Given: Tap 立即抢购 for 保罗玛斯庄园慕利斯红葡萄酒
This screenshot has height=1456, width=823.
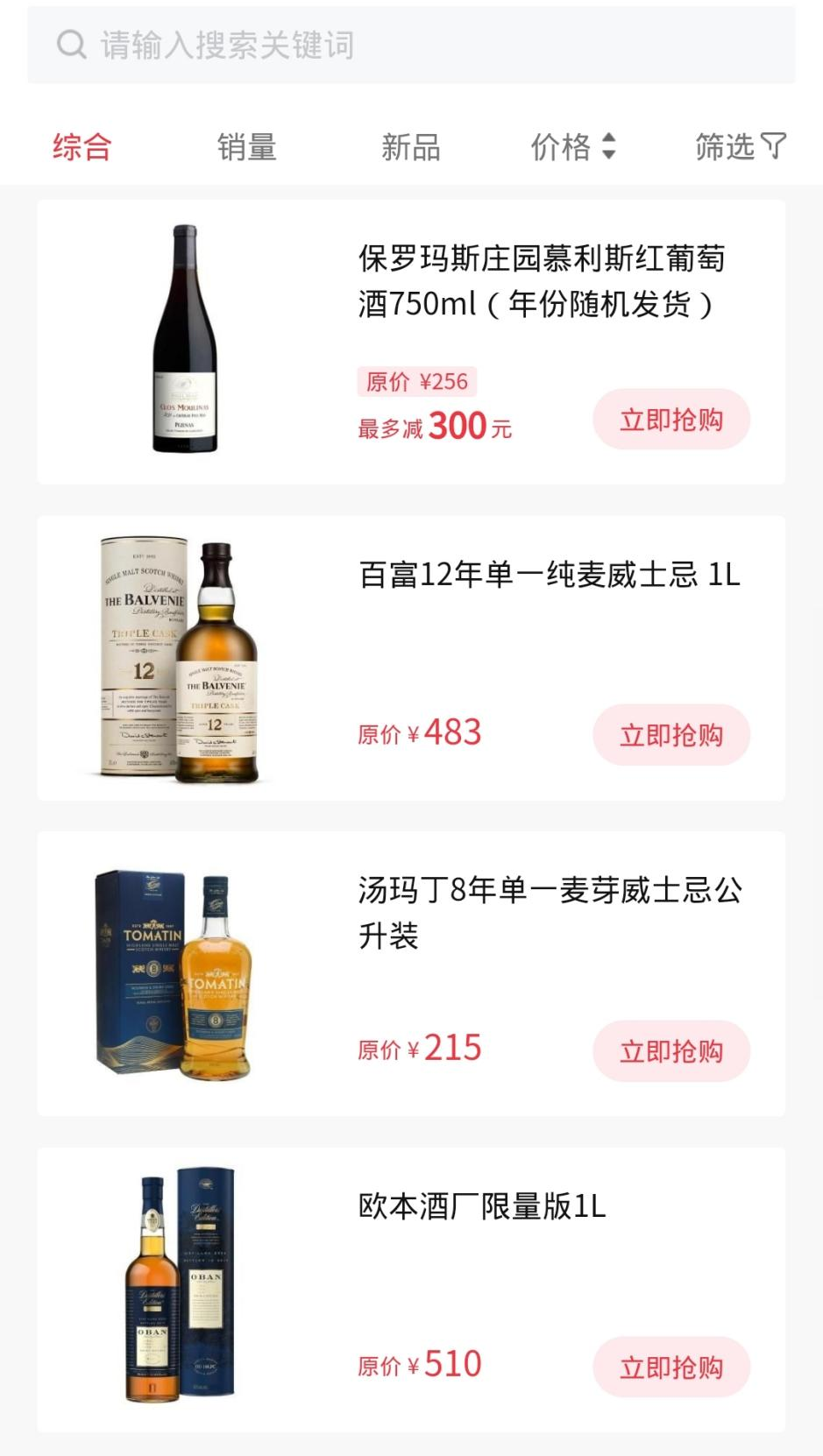Looking at the screenshot, I should [670, 420].
